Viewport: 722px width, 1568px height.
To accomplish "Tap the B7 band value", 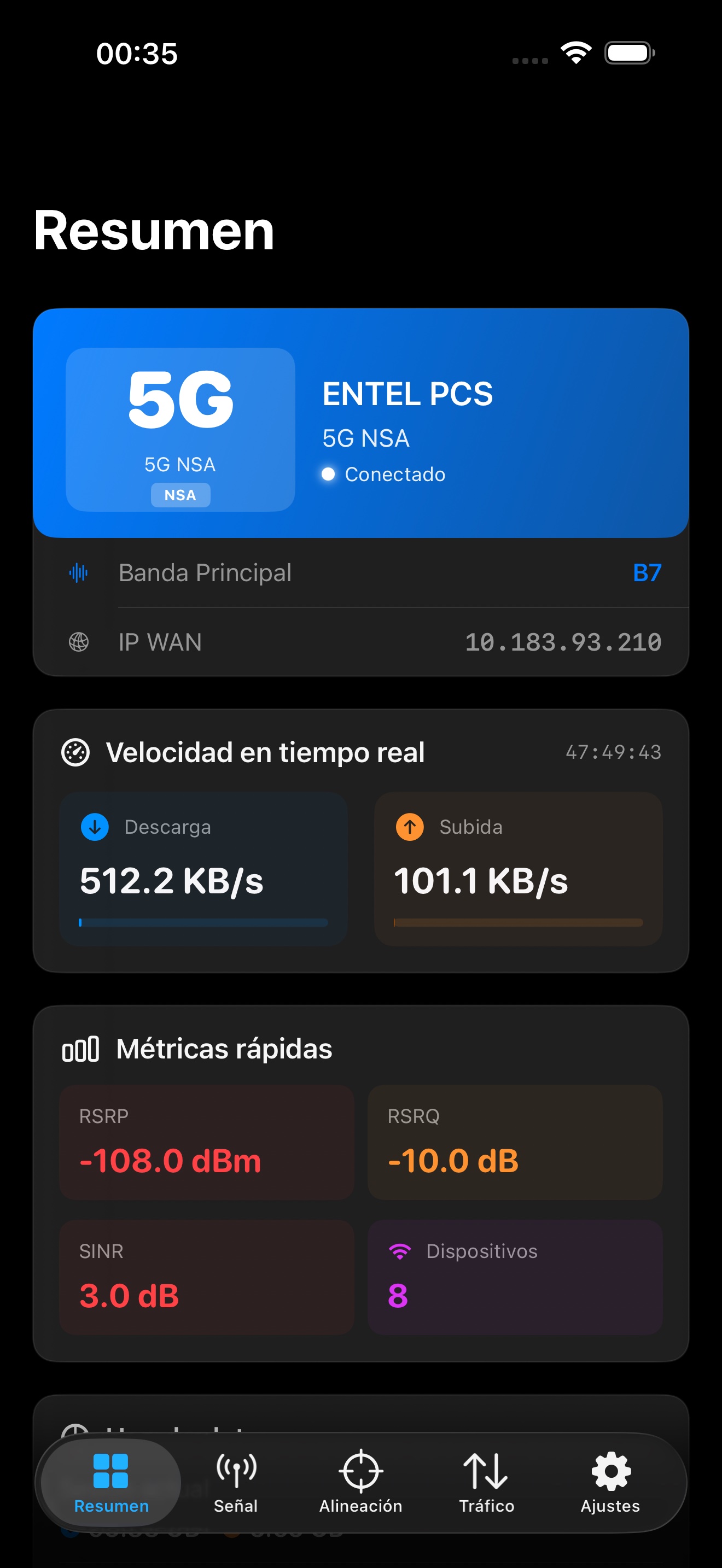I will tap(647, 573).
